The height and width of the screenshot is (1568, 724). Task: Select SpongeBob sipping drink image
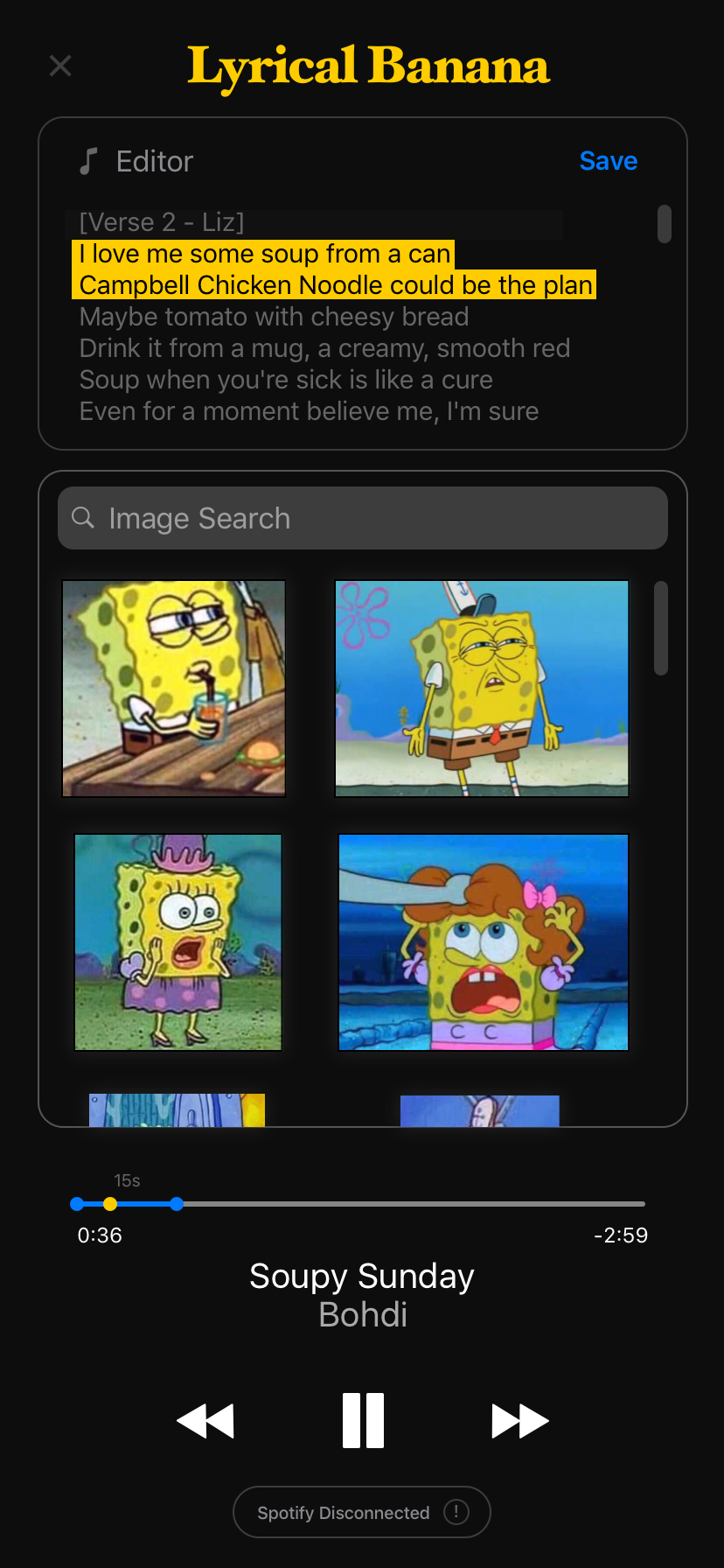coord(174,689)
